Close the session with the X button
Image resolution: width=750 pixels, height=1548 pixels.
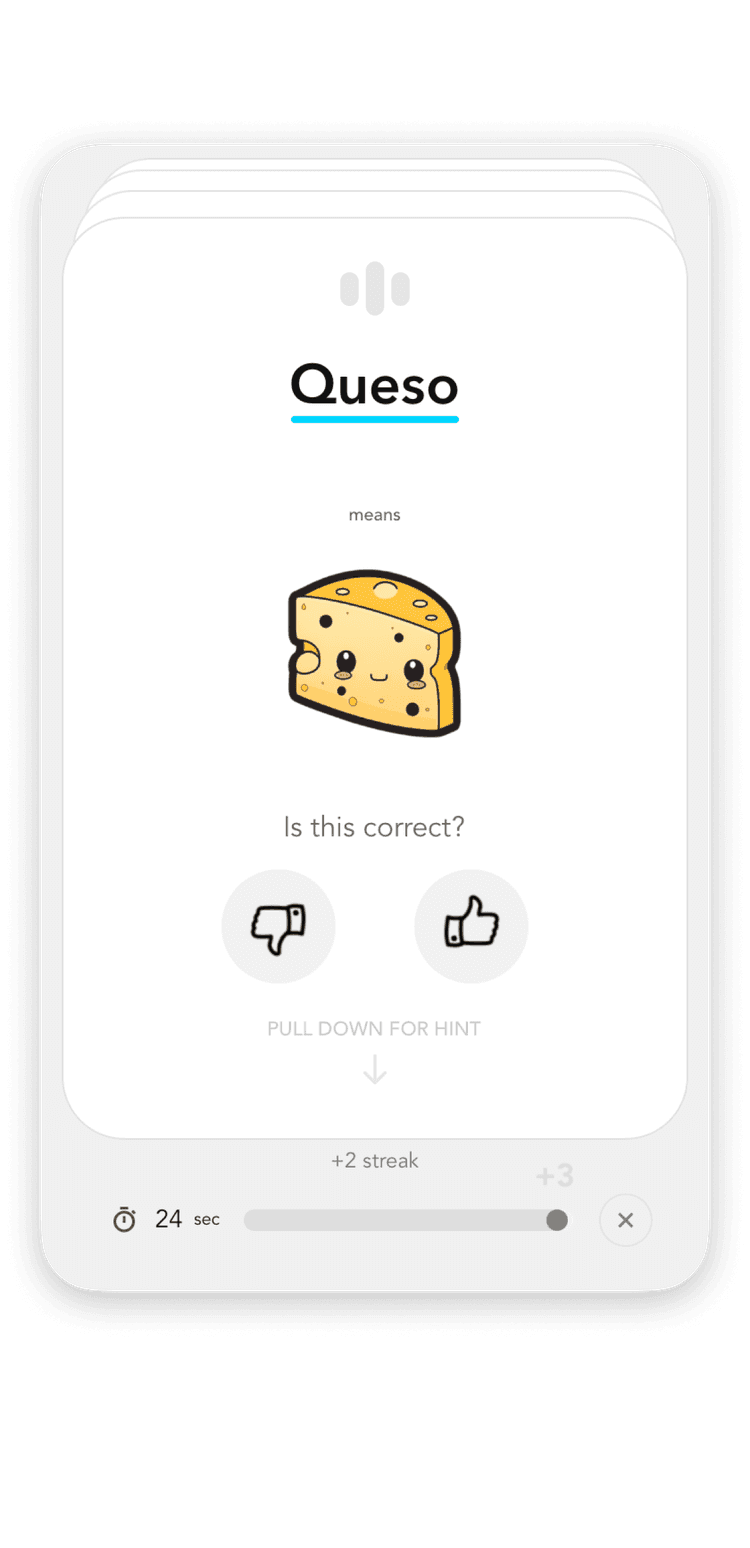click(x=625, y=1220)
